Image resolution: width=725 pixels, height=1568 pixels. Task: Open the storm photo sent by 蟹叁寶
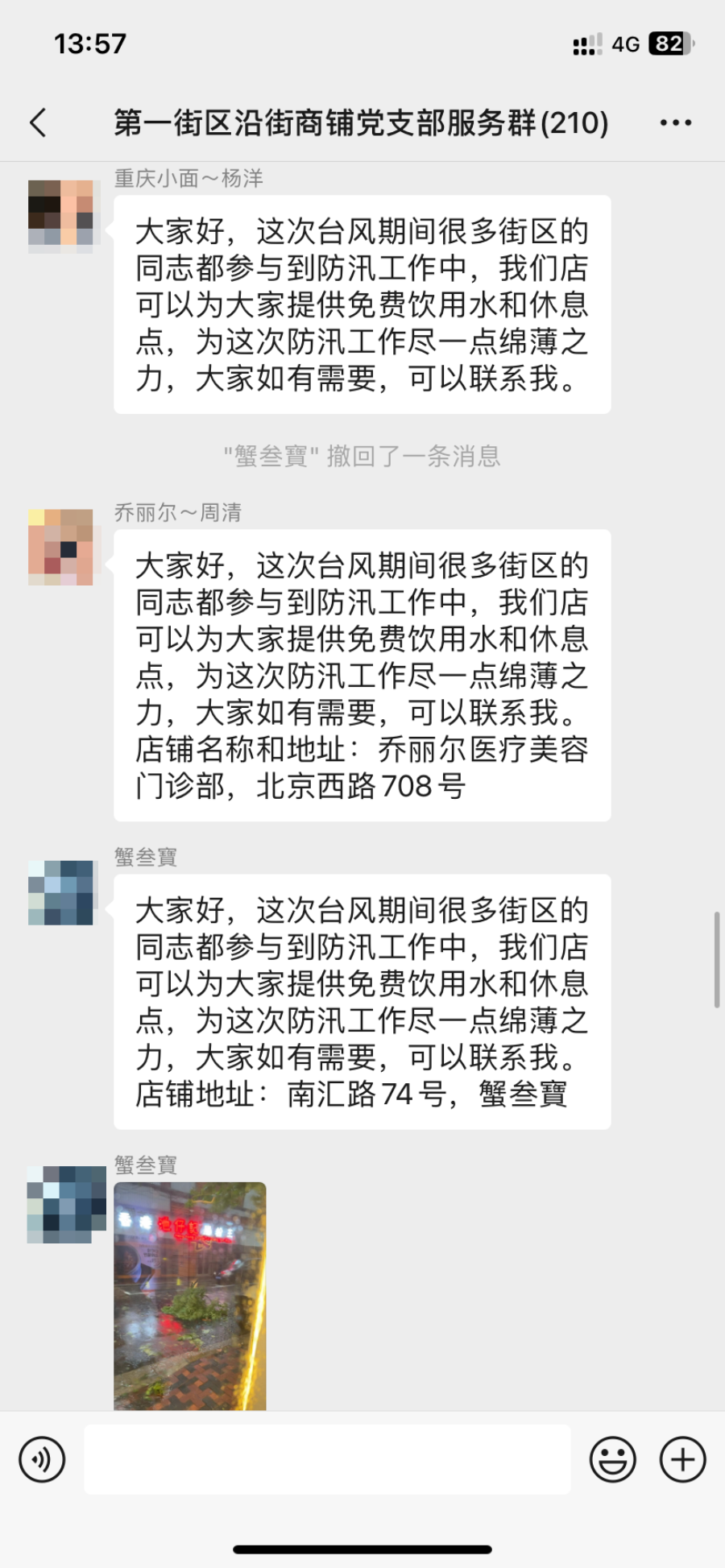click(190, 1295)
